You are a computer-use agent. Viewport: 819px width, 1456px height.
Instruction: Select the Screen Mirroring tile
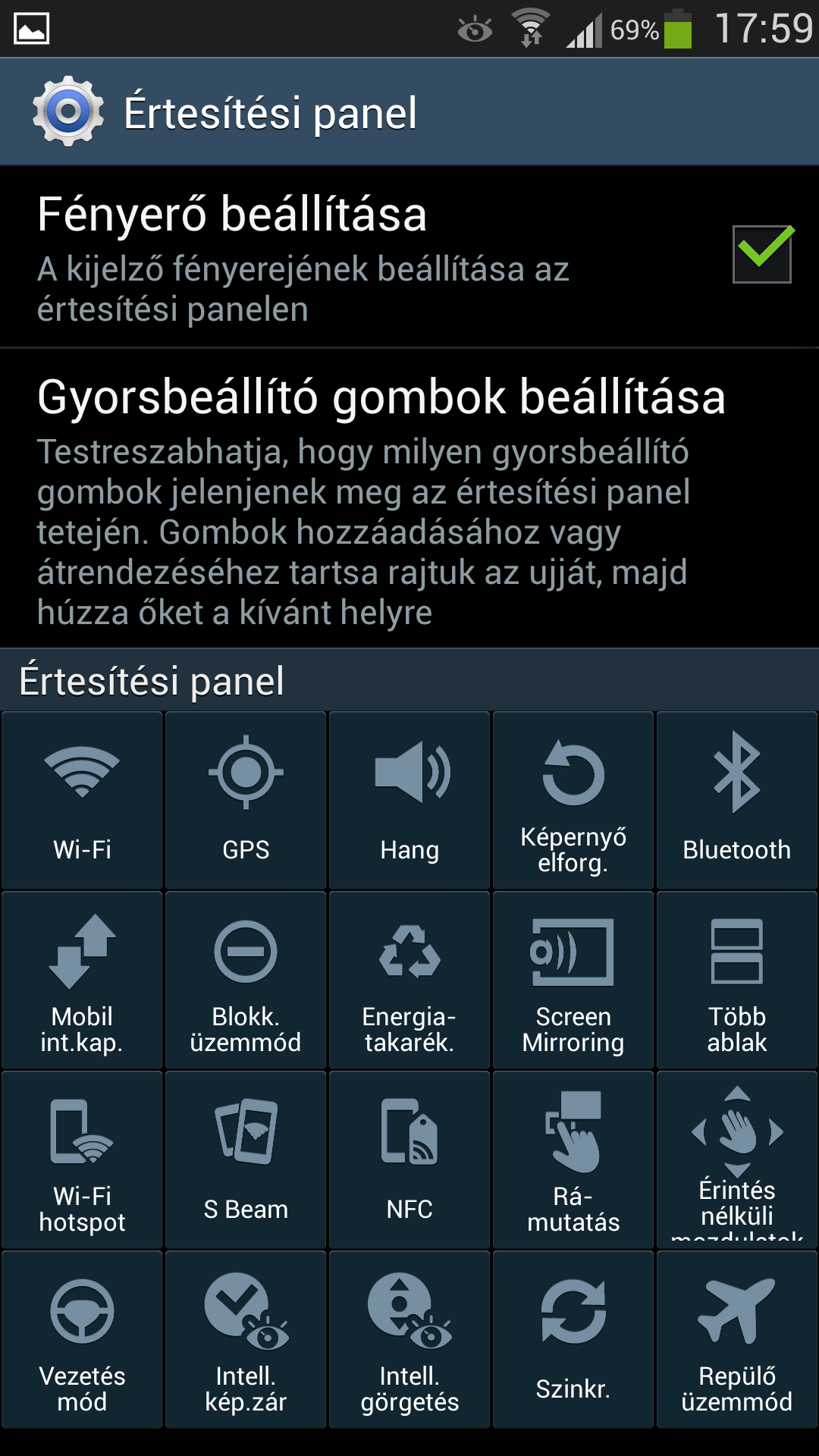coord(573,980)
